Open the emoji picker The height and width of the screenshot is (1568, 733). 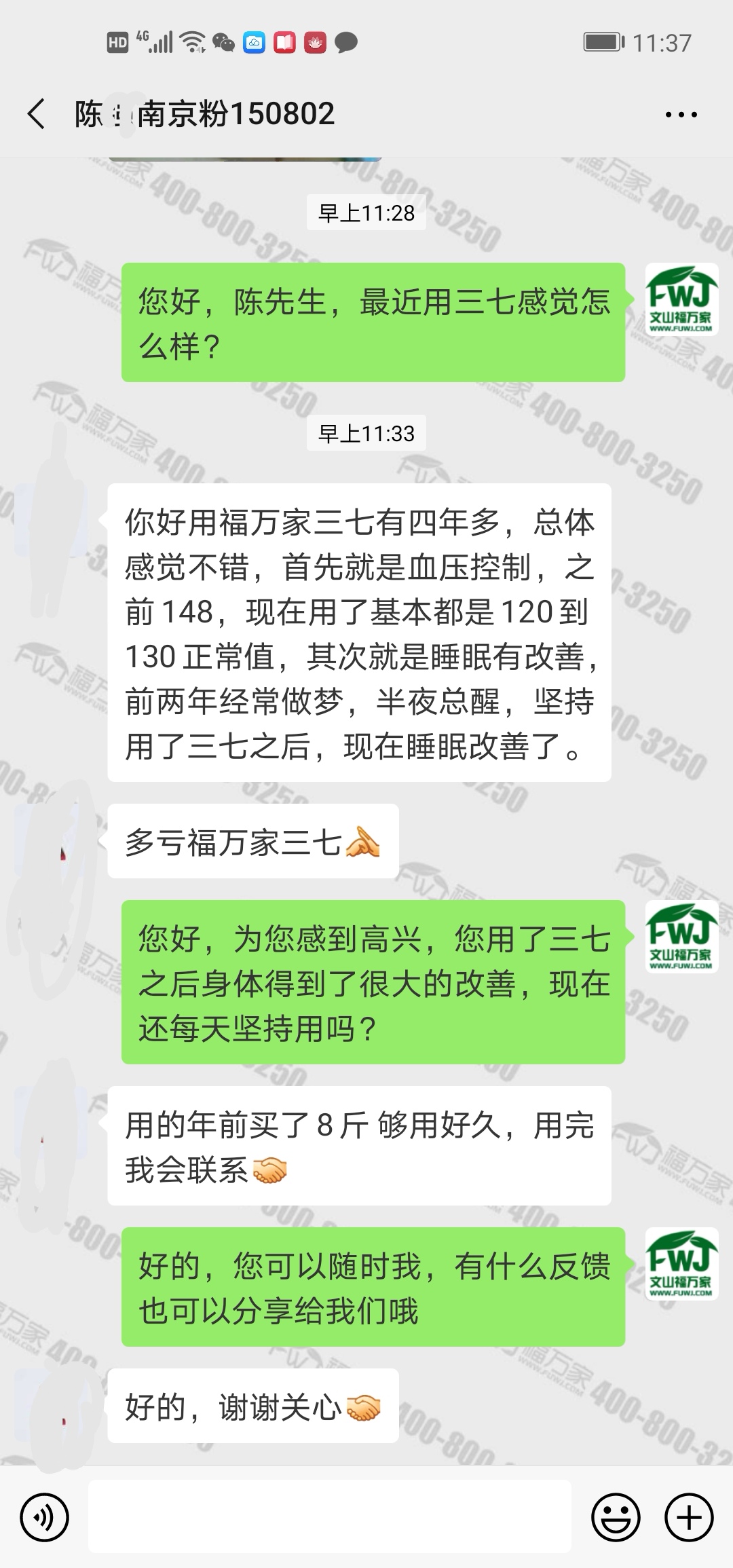(x=616, y=1516)
